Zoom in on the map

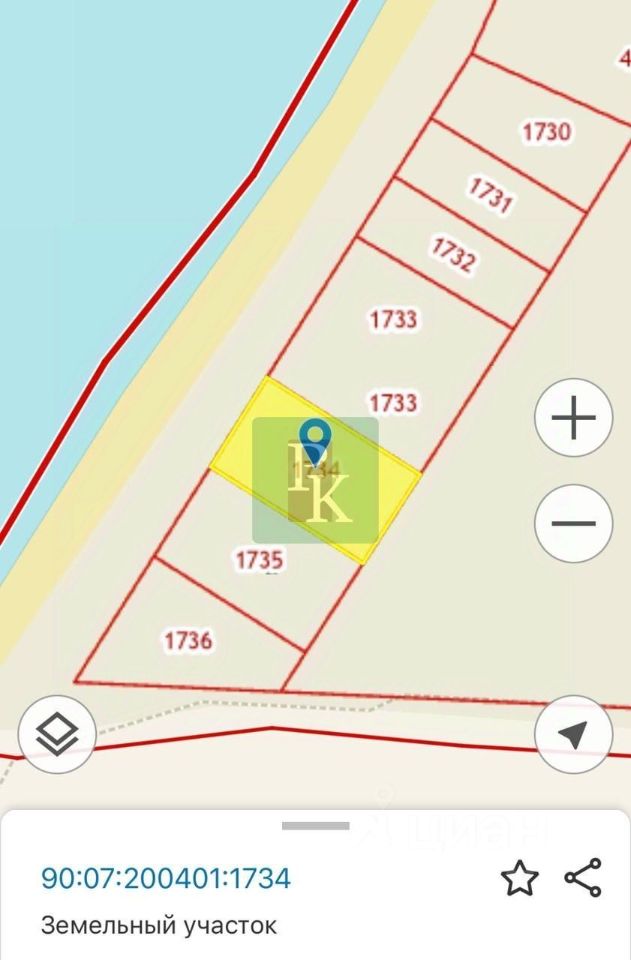[x=573, y=418]
